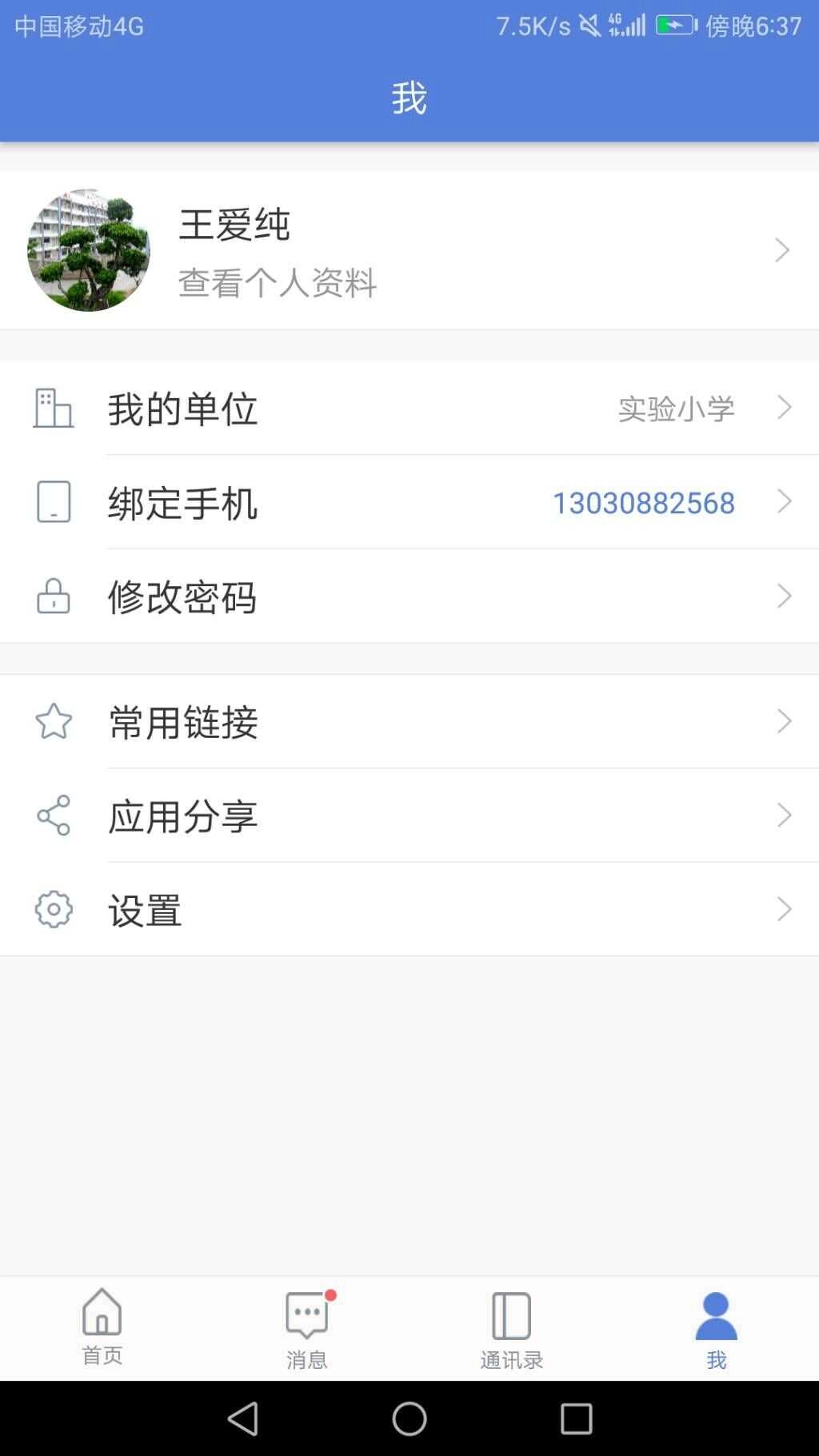
Task: Tap the share icon beside 应用分享
Action: (x=53, y=815)
